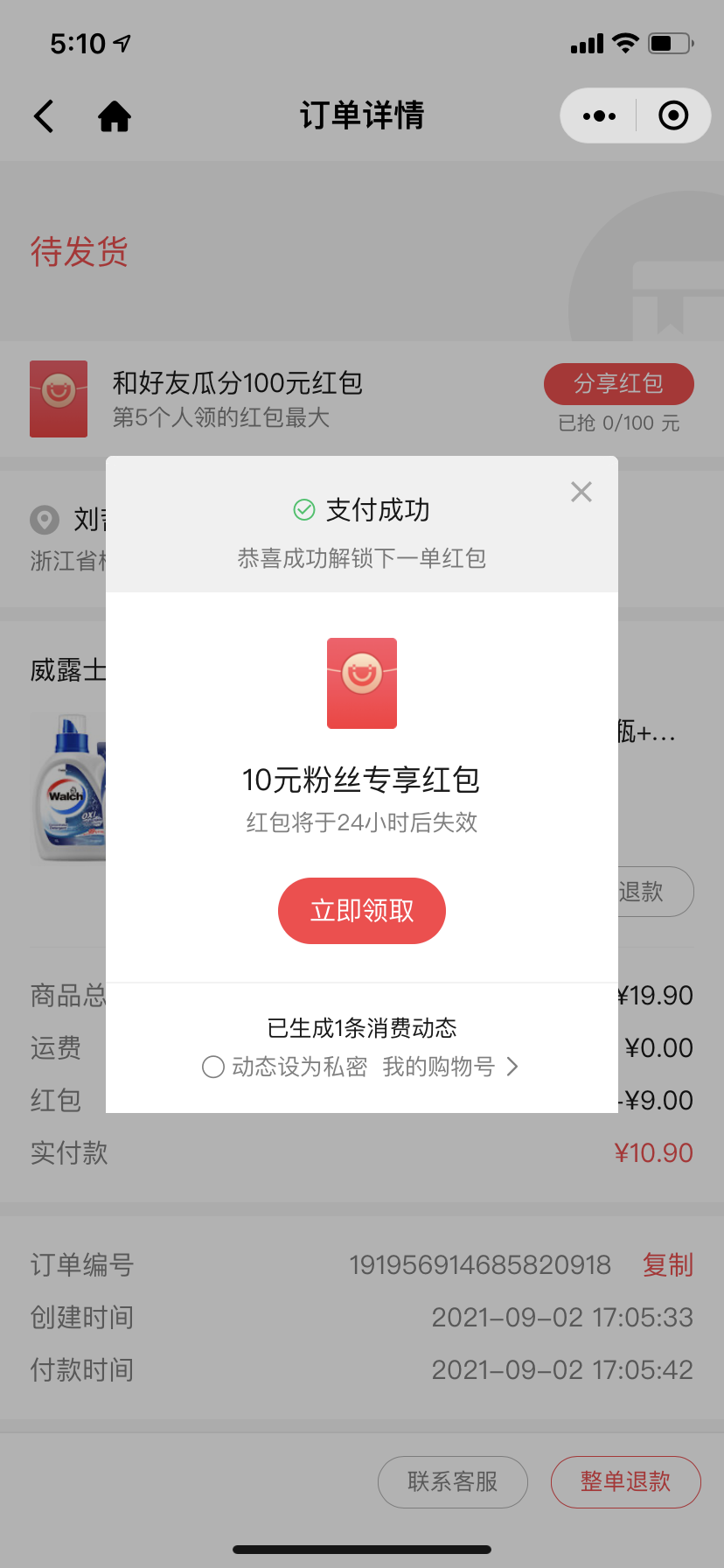724x1568 pixels.
Task: Request 整单退款 for this order
Action: pyautogui.click(x=626, y=1481)
